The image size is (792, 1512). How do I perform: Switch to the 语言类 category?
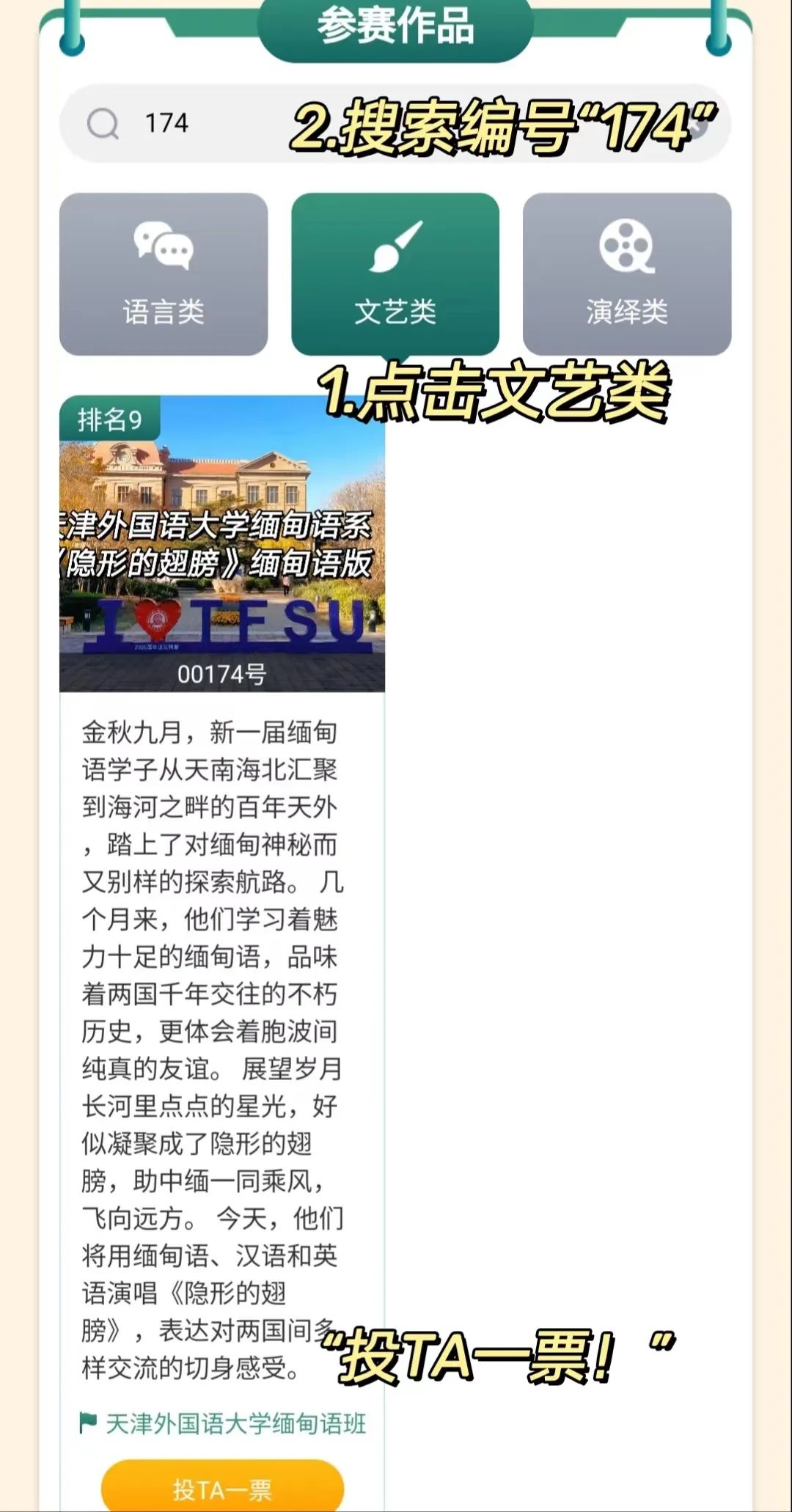tap(164, 274)
